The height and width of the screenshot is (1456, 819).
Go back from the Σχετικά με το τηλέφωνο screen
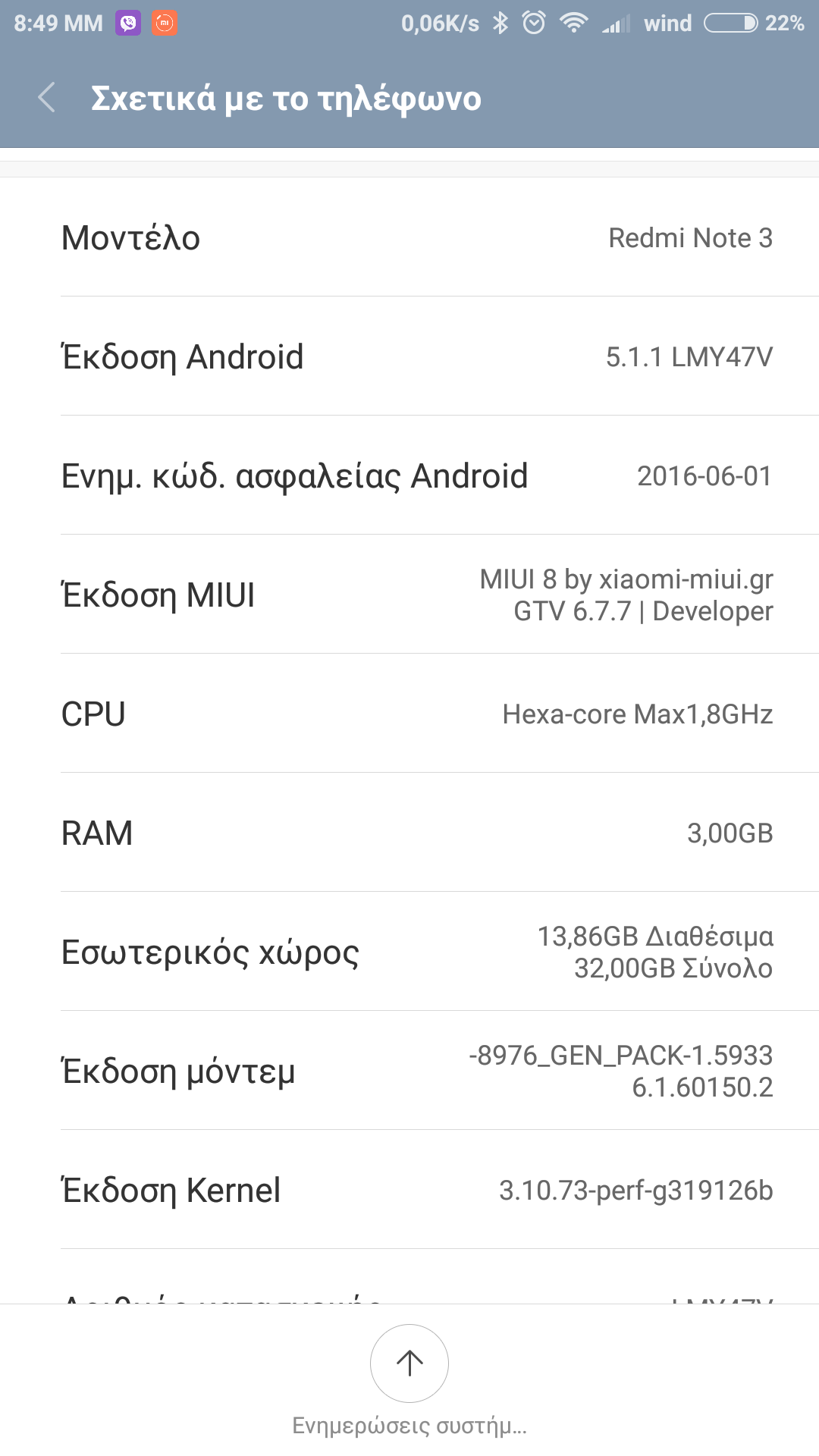pos(47,98)
